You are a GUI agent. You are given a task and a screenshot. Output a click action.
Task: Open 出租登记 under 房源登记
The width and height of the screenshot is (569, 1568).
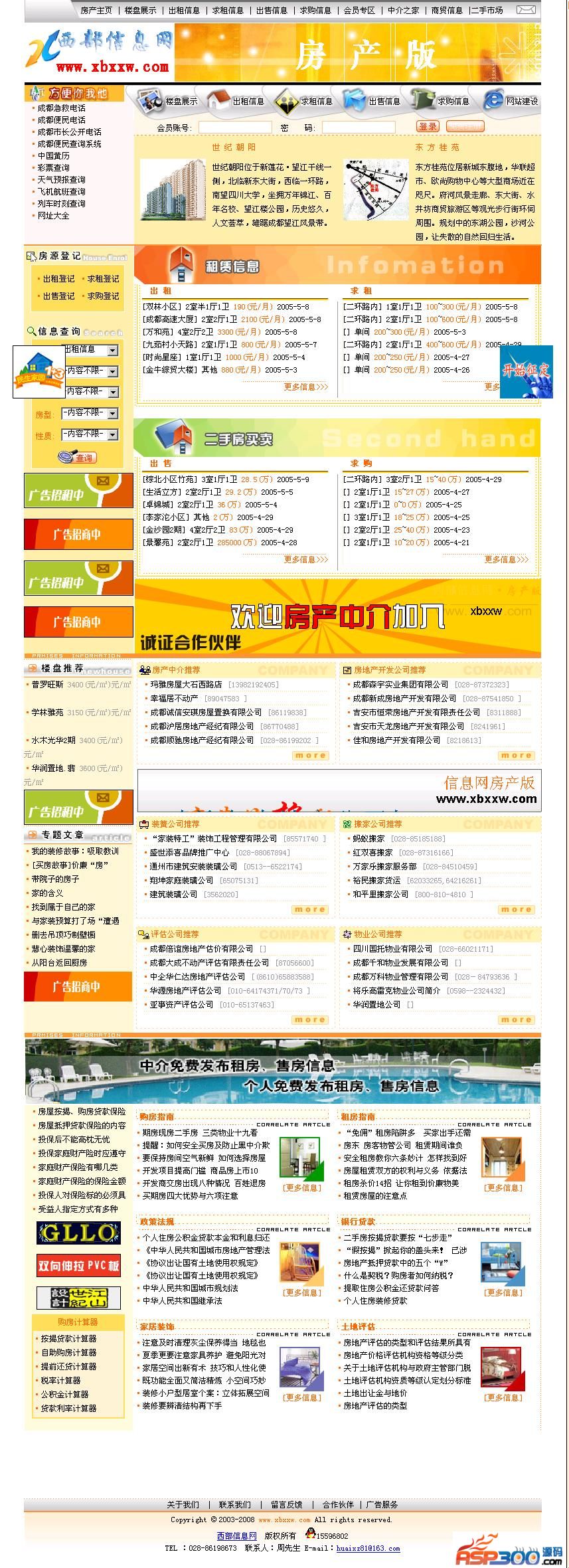point(58,279)
